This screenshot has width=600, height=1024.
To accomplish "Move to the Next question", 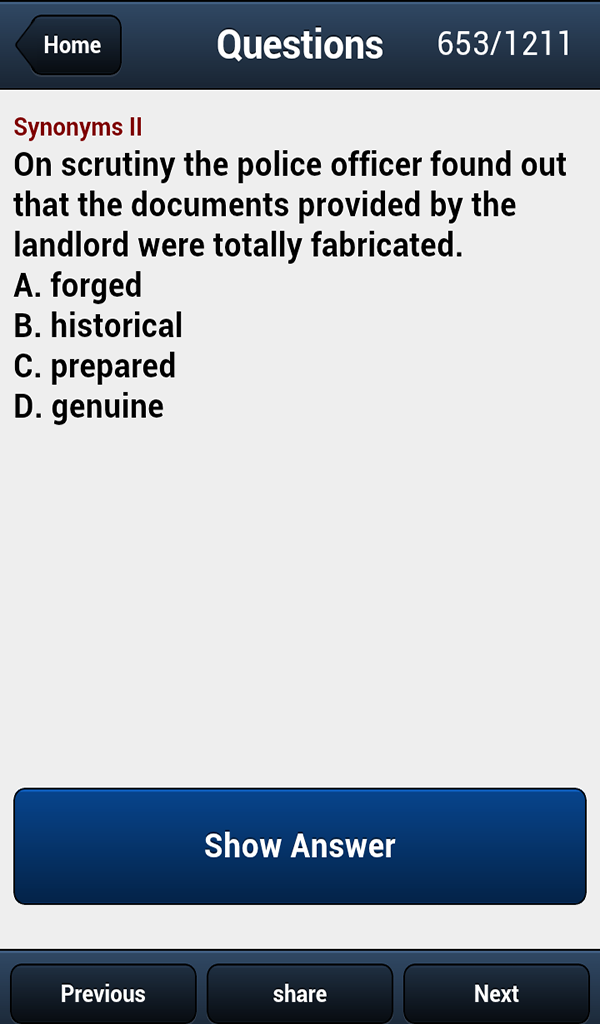I will pyautogui.click(x=496, y=993).
